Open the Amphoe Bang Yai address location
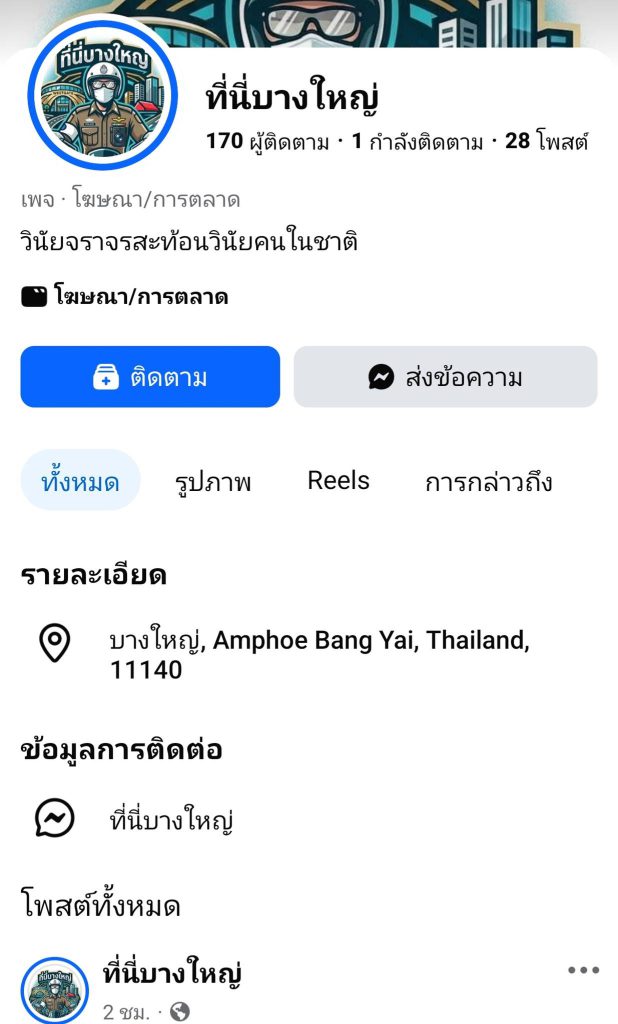Image resolution: width=618 pixels, height=1024 pixels. tap(318, 654)
